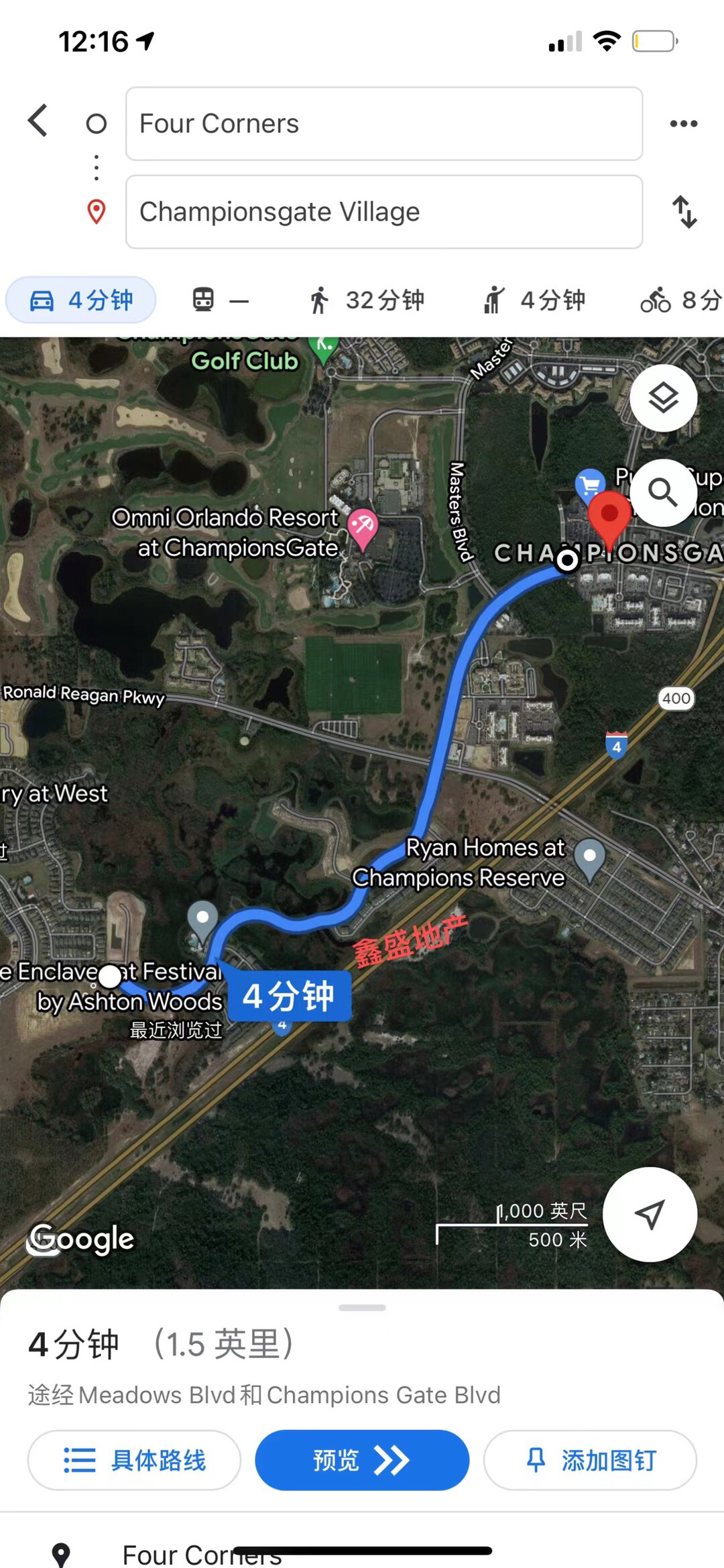Switch to the public transit tab
This screenshot has height=1568, width=724.
(x=220, y=300)
